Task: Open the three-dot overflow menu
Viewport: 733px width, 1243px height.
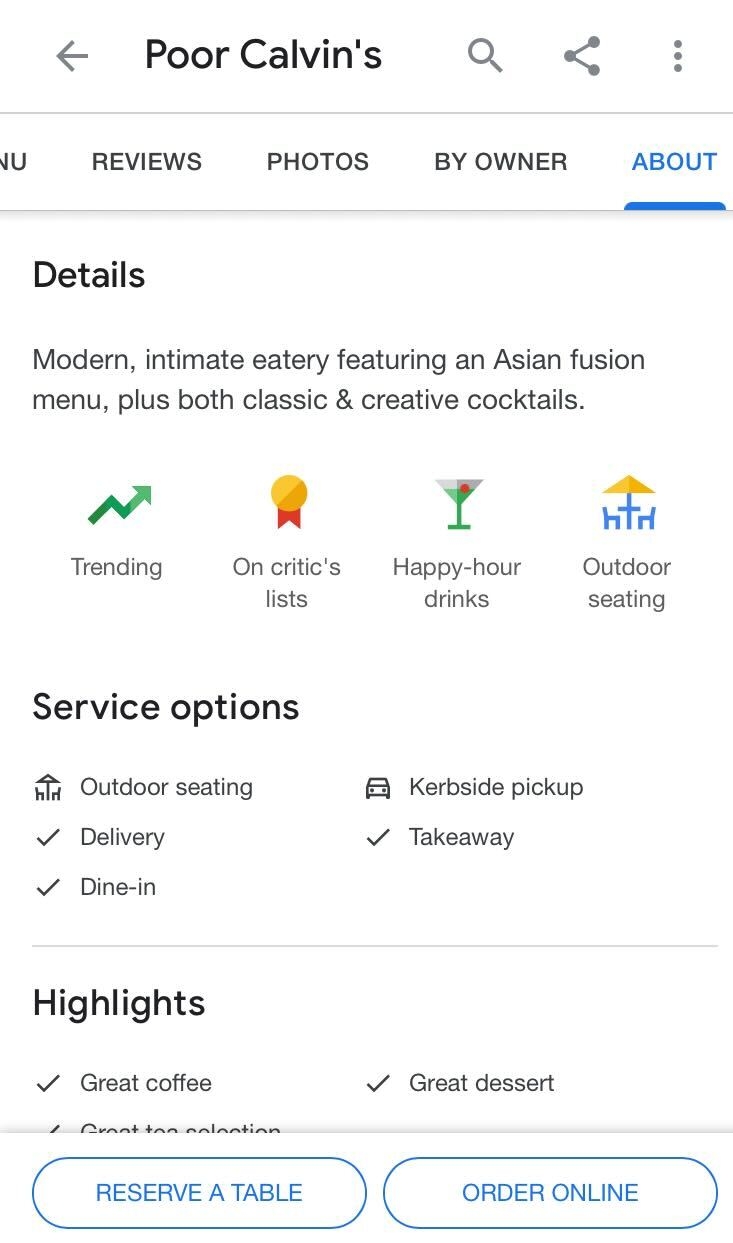Action: (678, 56)
